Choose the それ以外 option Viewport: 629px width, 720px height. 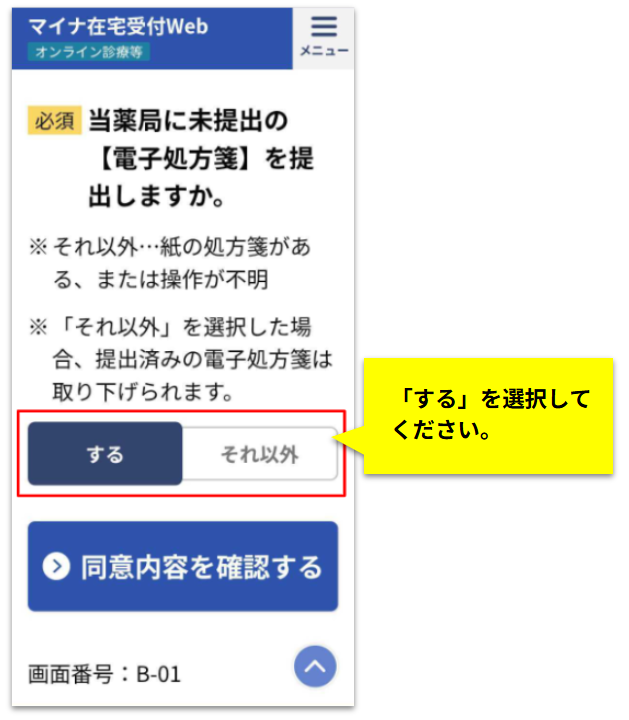click(260, 454)
